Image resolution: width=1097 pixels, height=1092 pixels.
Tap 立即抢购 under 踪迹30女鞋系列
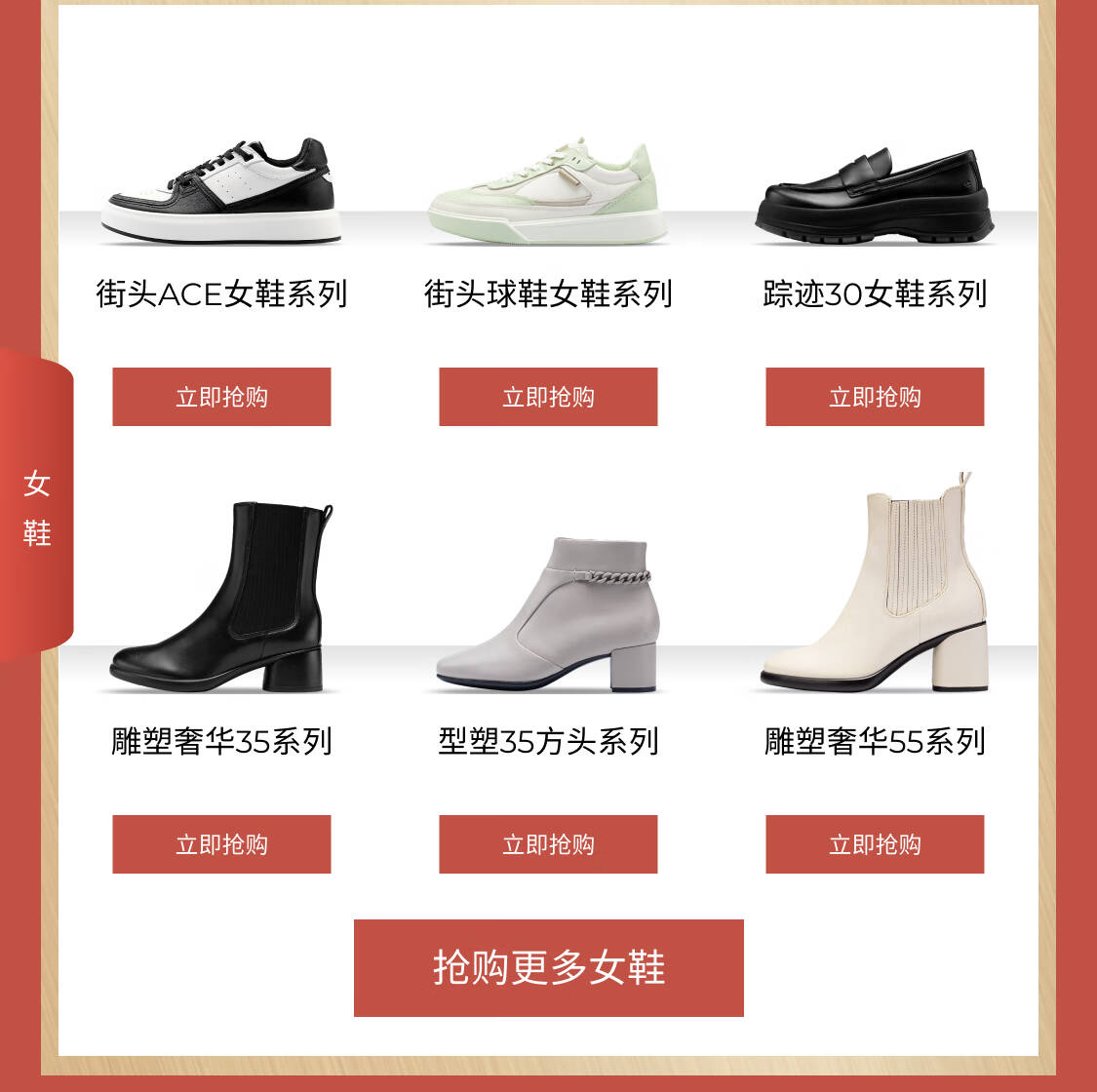click(x=875, y=397)
